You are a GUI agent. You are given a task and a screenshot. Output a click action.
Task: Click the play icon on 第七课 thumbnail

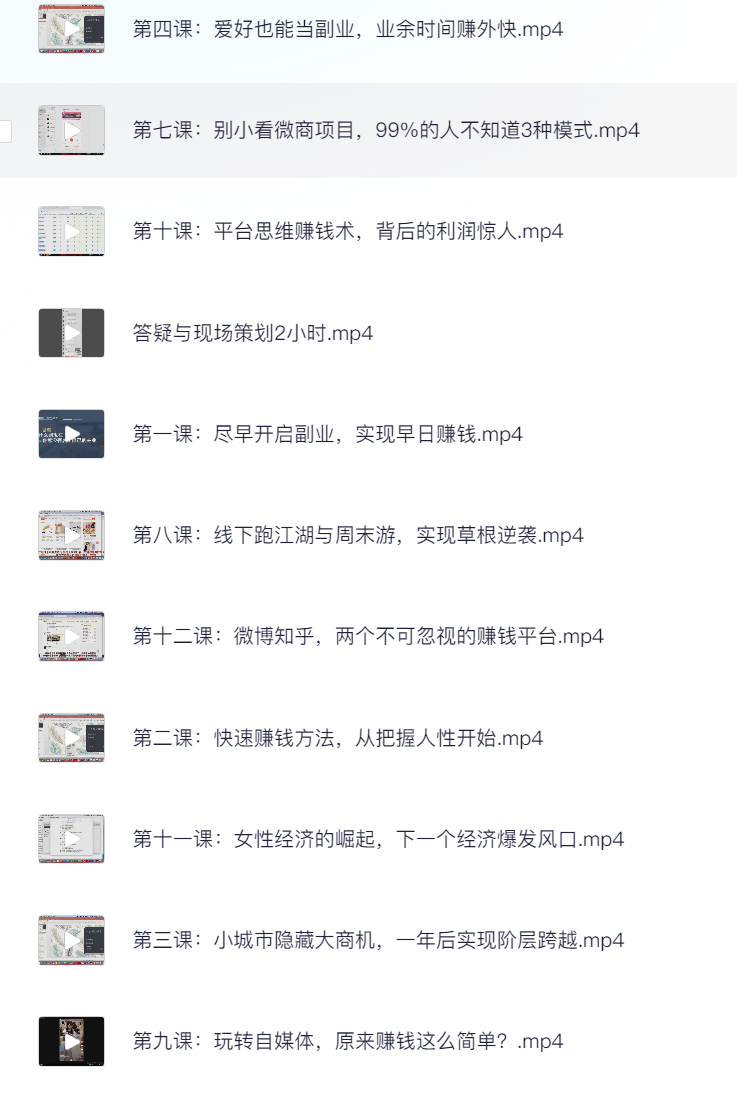pyautogui.click(x=71, y=130)
